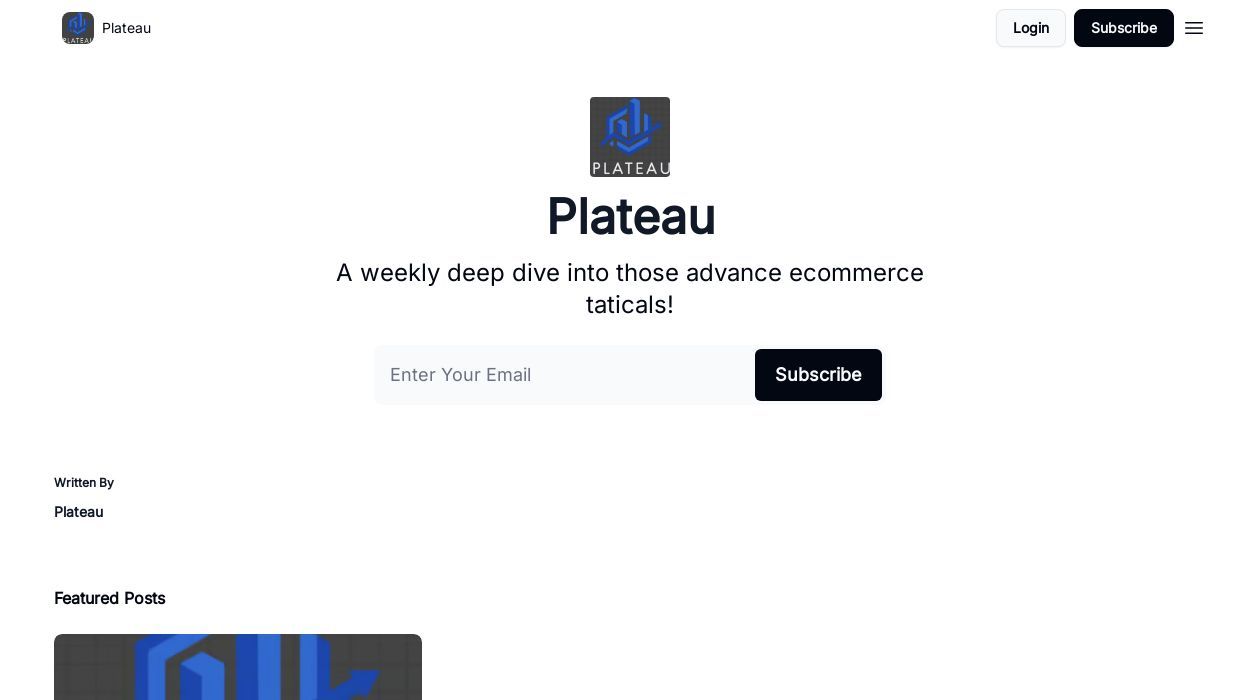
Task: Focus the Enter Your Email field
Action: (x=564, y=375)
